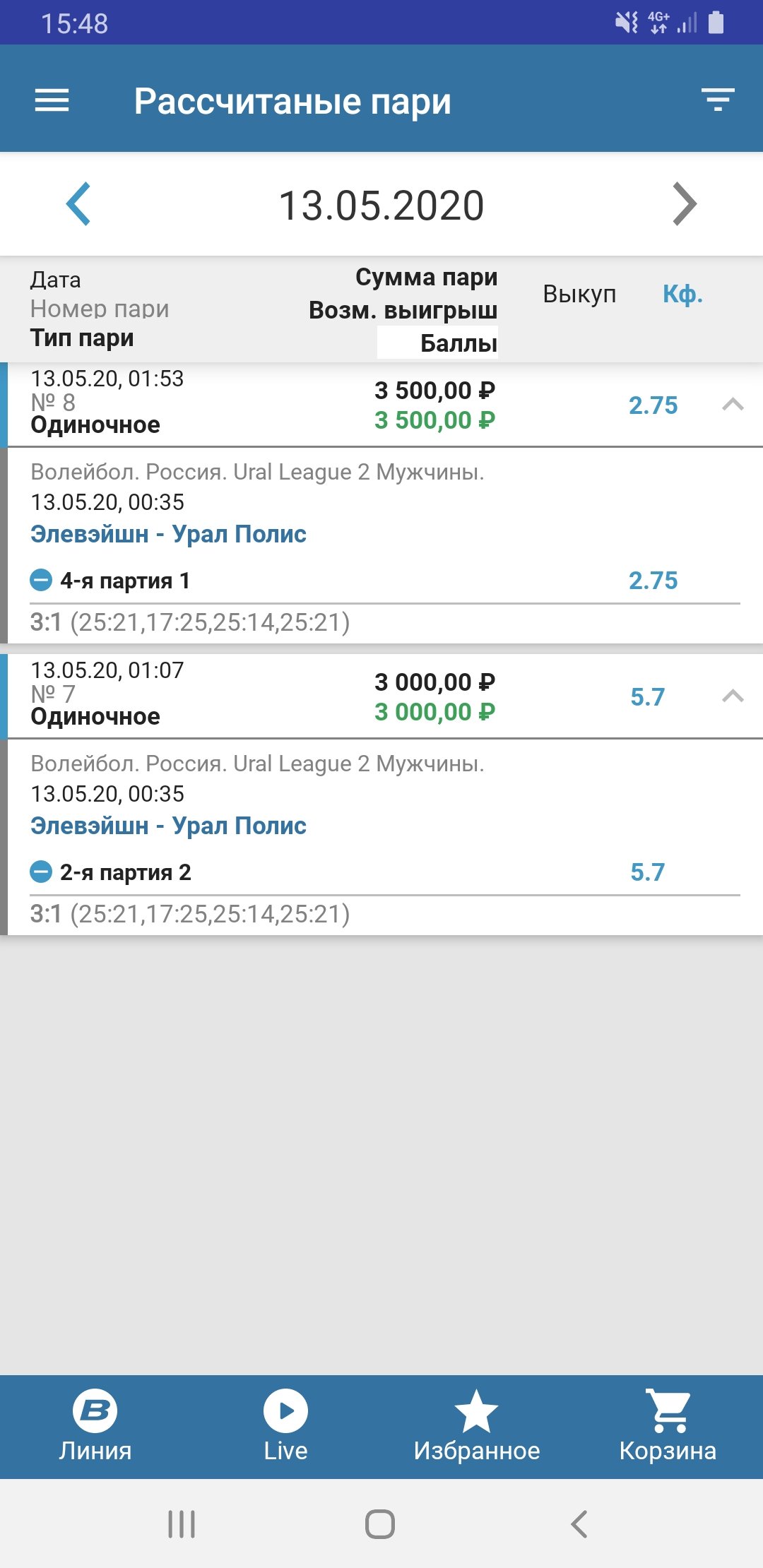
Task: Open Элевэйшн - Урал Полис in bet № 8
Action: pos(168,534)
